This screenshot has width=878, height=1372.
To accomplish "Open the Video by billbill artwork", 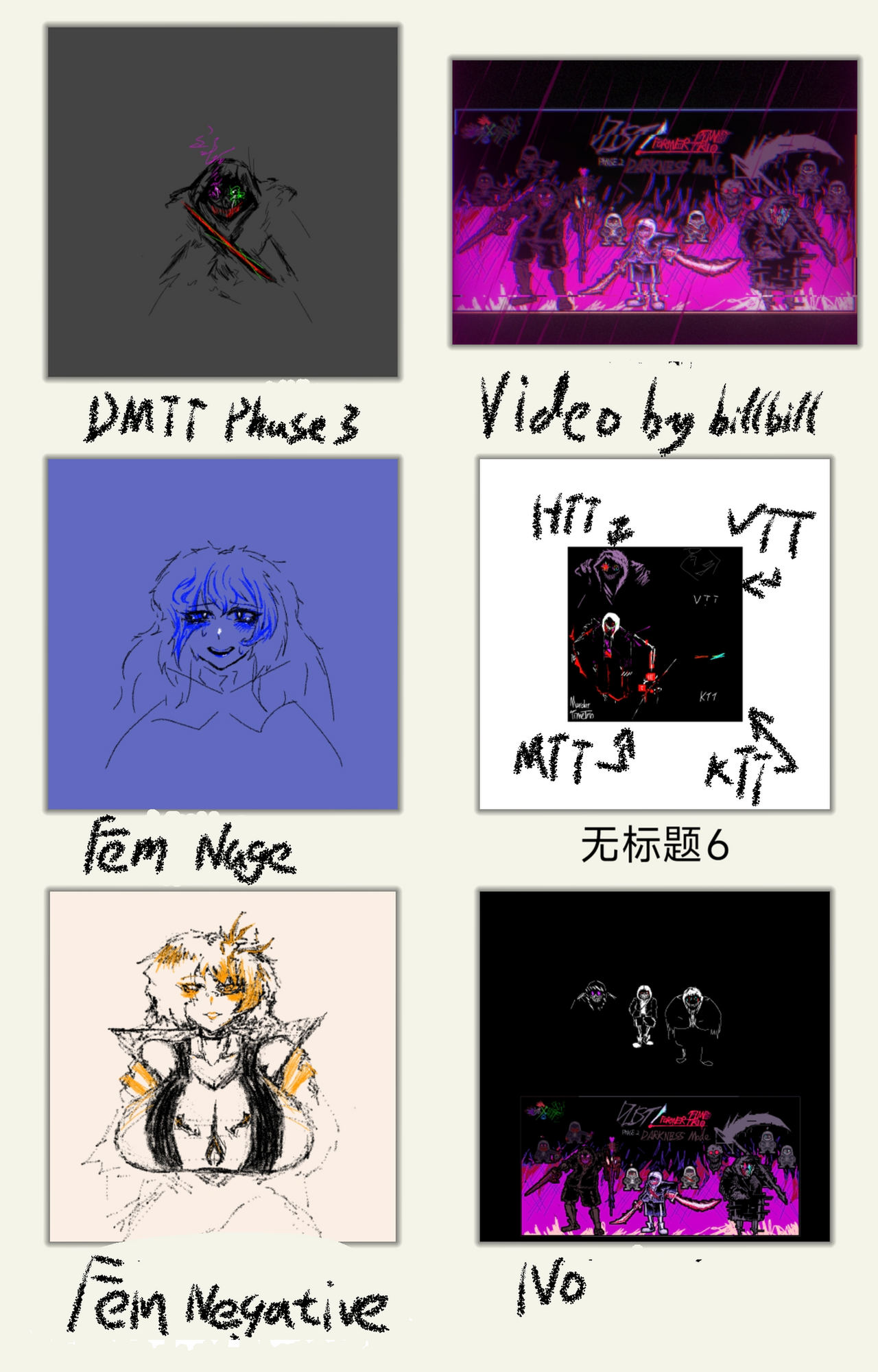I will 654,202.
